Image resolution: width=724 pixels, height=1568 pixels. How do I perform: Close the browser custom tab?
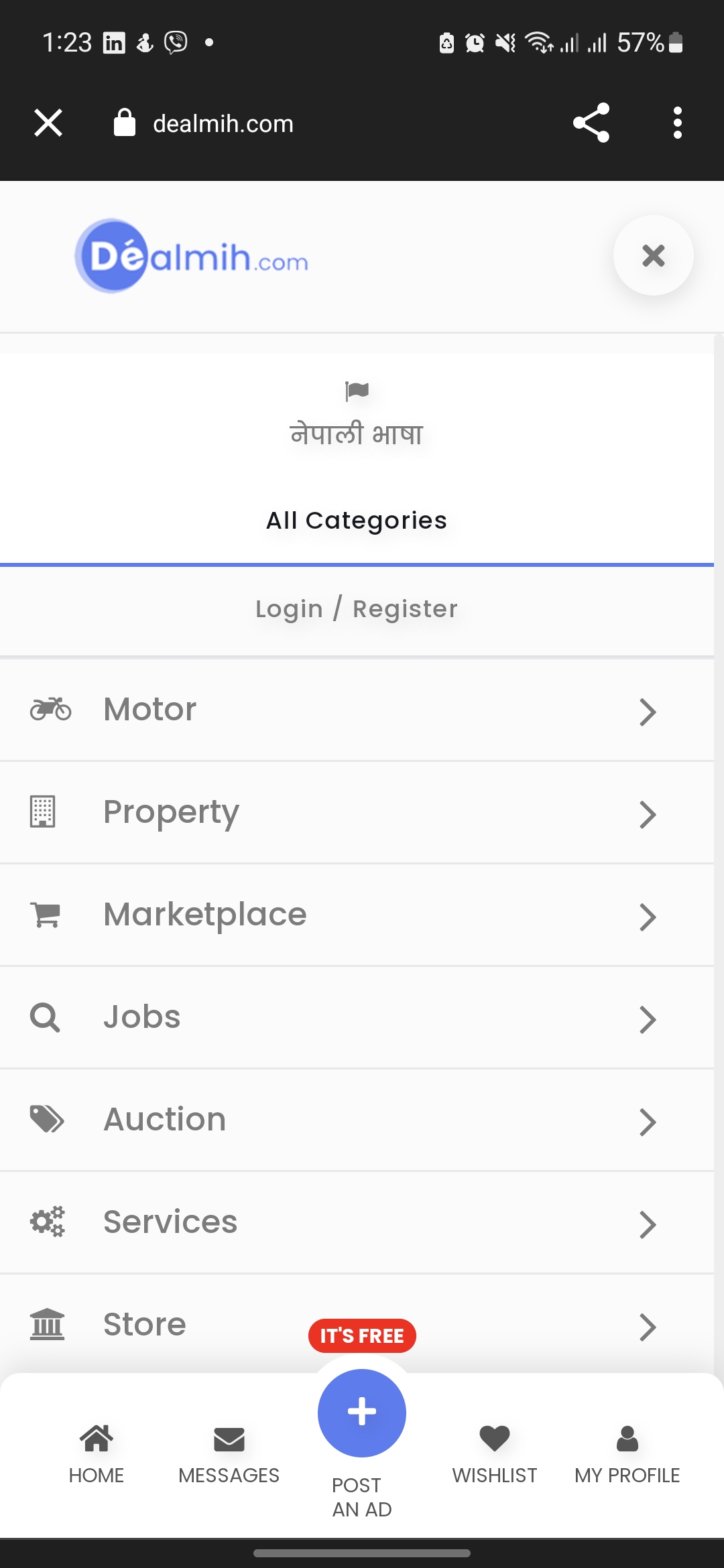coord(48,123)
